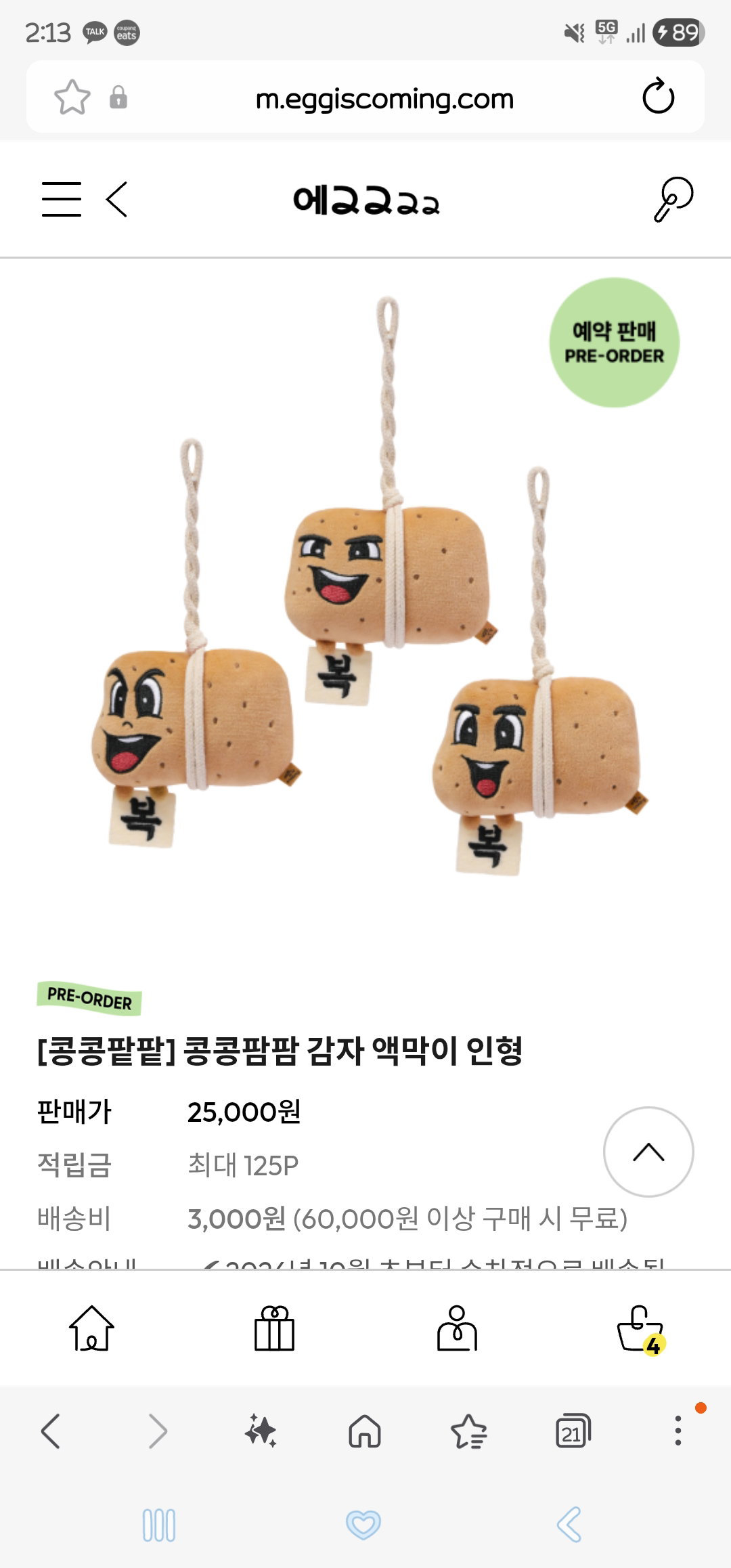This screenshot has height=1568, width=731.
Task: Open the hamburger menu
Action: (x=62, y=199)
